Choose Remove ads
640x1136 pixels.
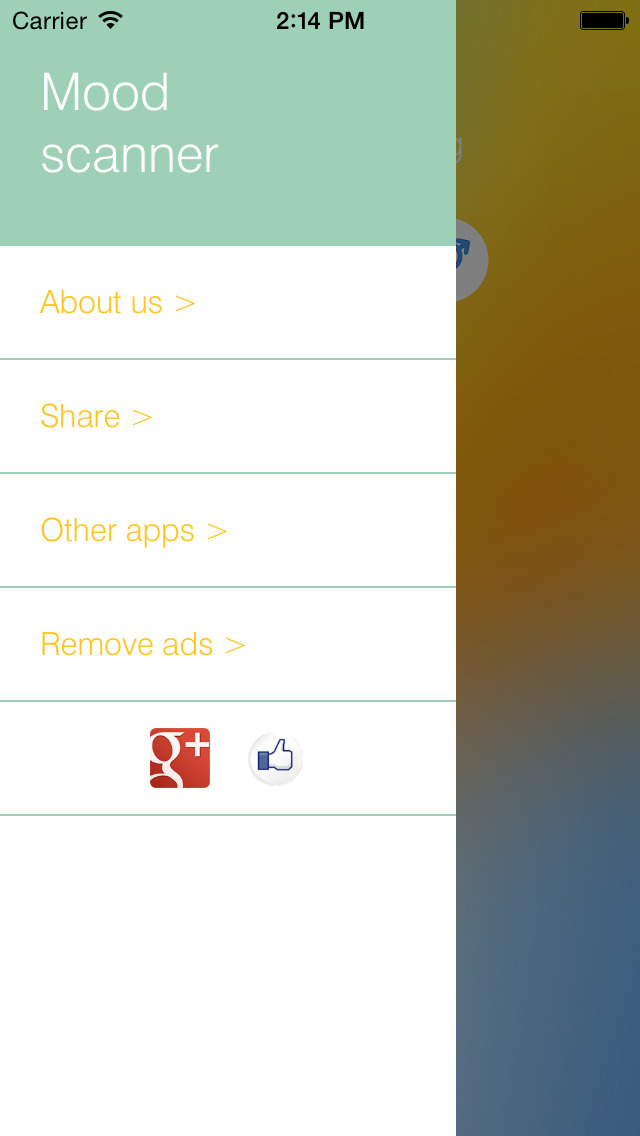tap(228, 644)
